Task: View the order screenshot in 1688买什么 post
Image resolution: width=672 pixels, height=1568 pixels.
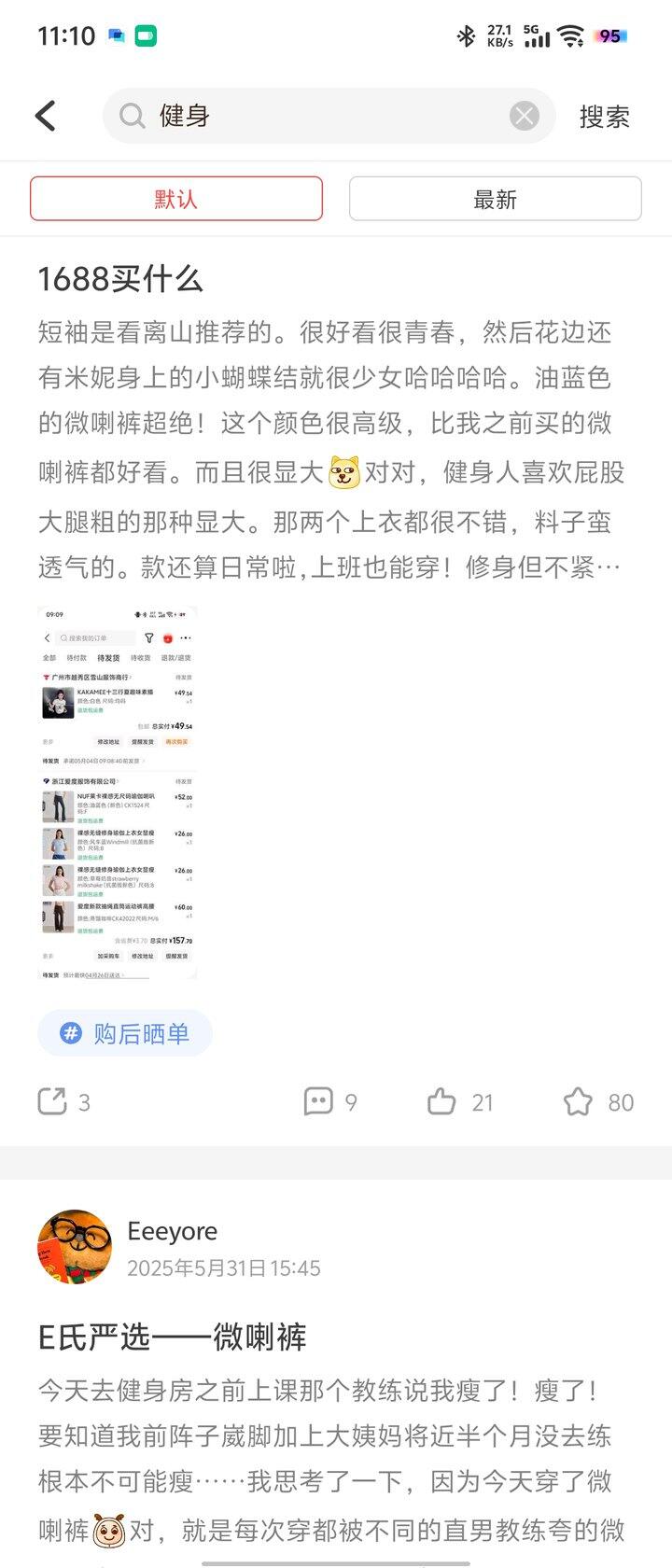Action: point(118,791)
